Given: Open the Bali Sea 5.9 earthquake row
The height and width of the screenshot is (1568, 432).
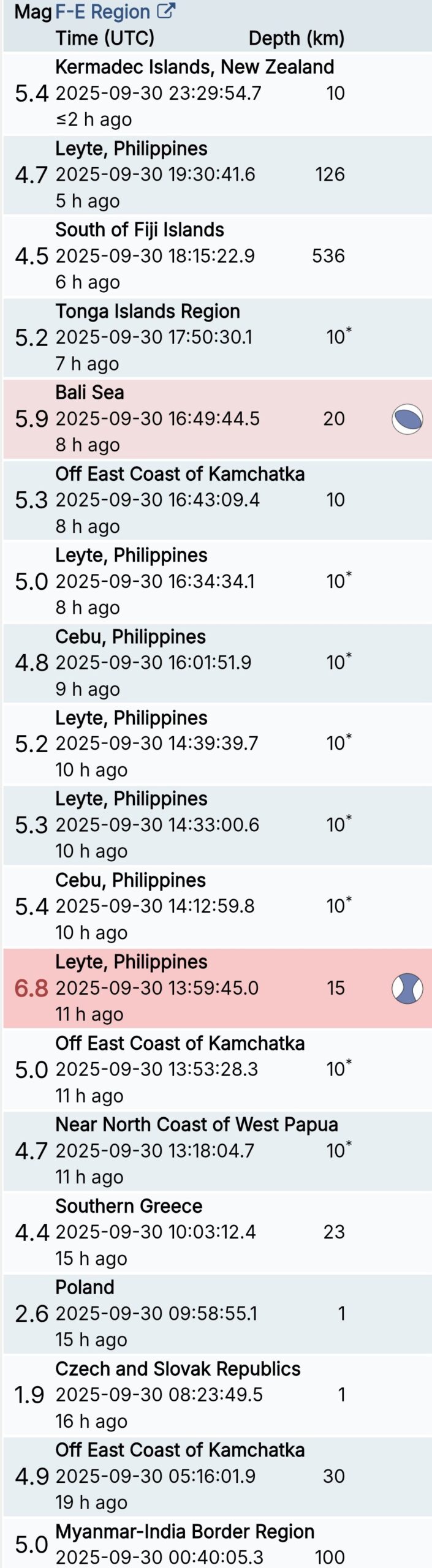Looking at the screenshot, I should click(90, 393).
